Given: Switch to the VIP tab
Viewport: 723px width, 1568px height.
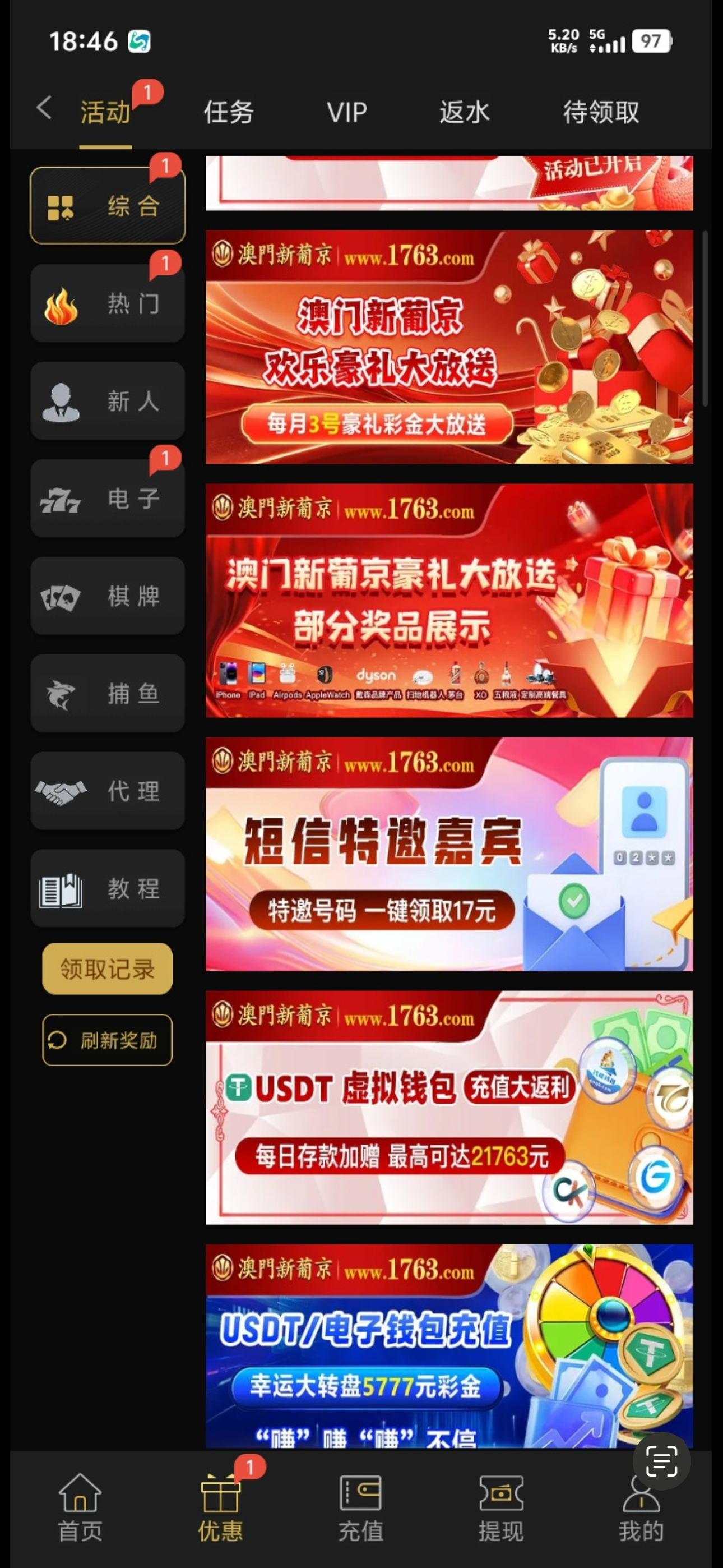Looking at the screenshot, I should pos(347,112).
